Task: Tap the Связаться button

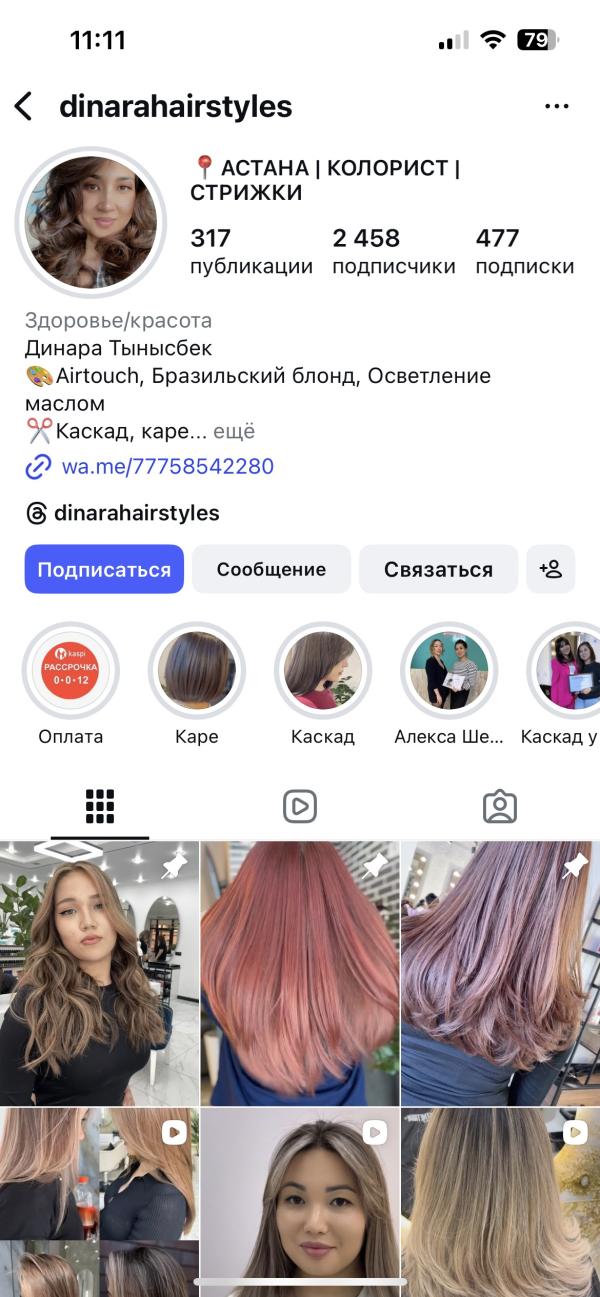Action: (x=438, y=569)
